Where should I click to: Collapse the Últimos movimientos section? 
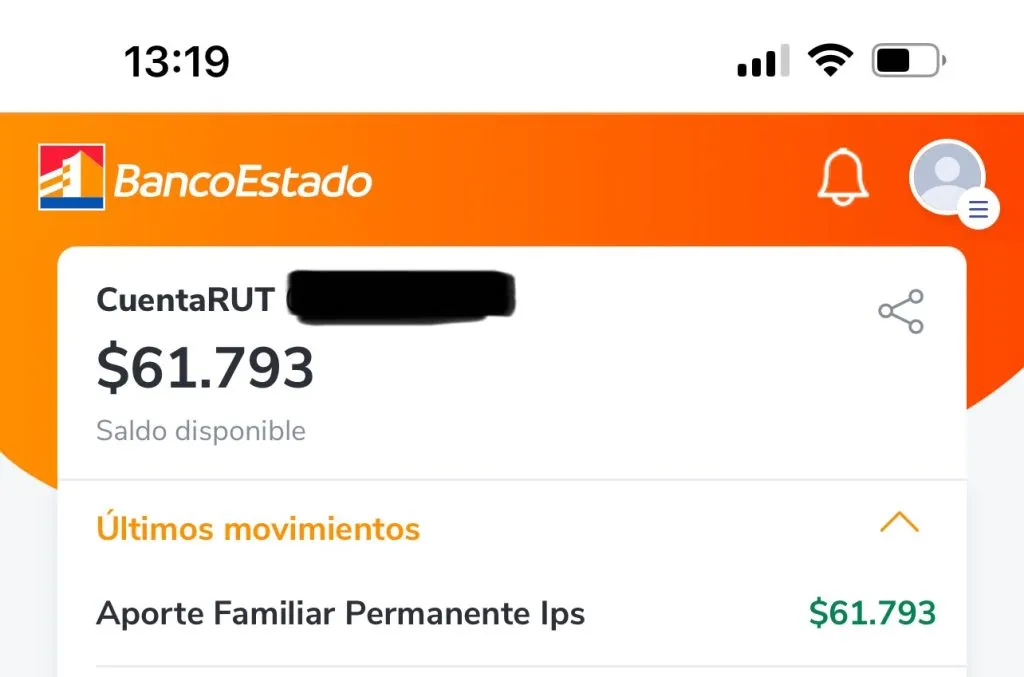(x=898, y=523)
